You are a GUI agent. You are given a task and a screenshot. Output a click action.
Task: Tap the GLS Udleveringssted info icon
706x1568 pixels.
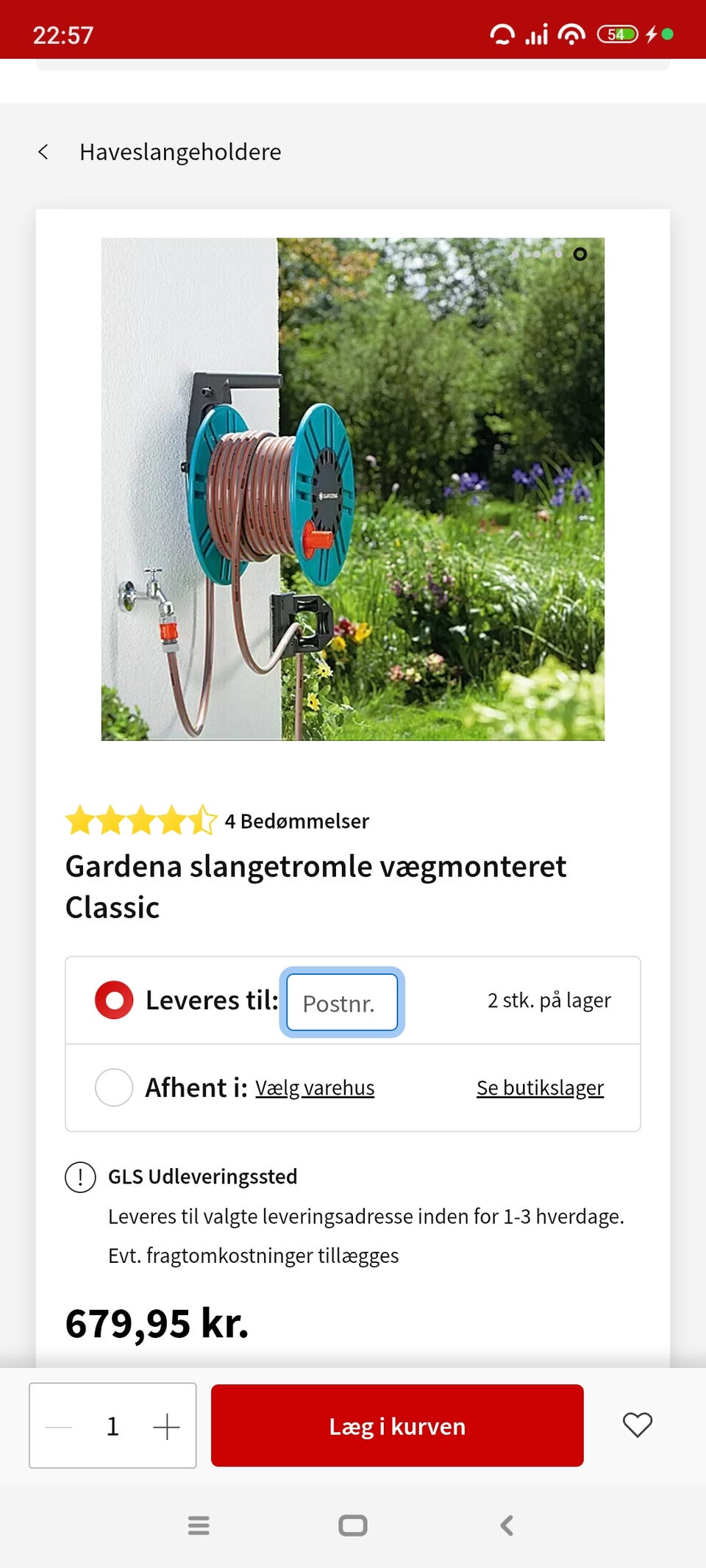click(x=80, y=1176)
